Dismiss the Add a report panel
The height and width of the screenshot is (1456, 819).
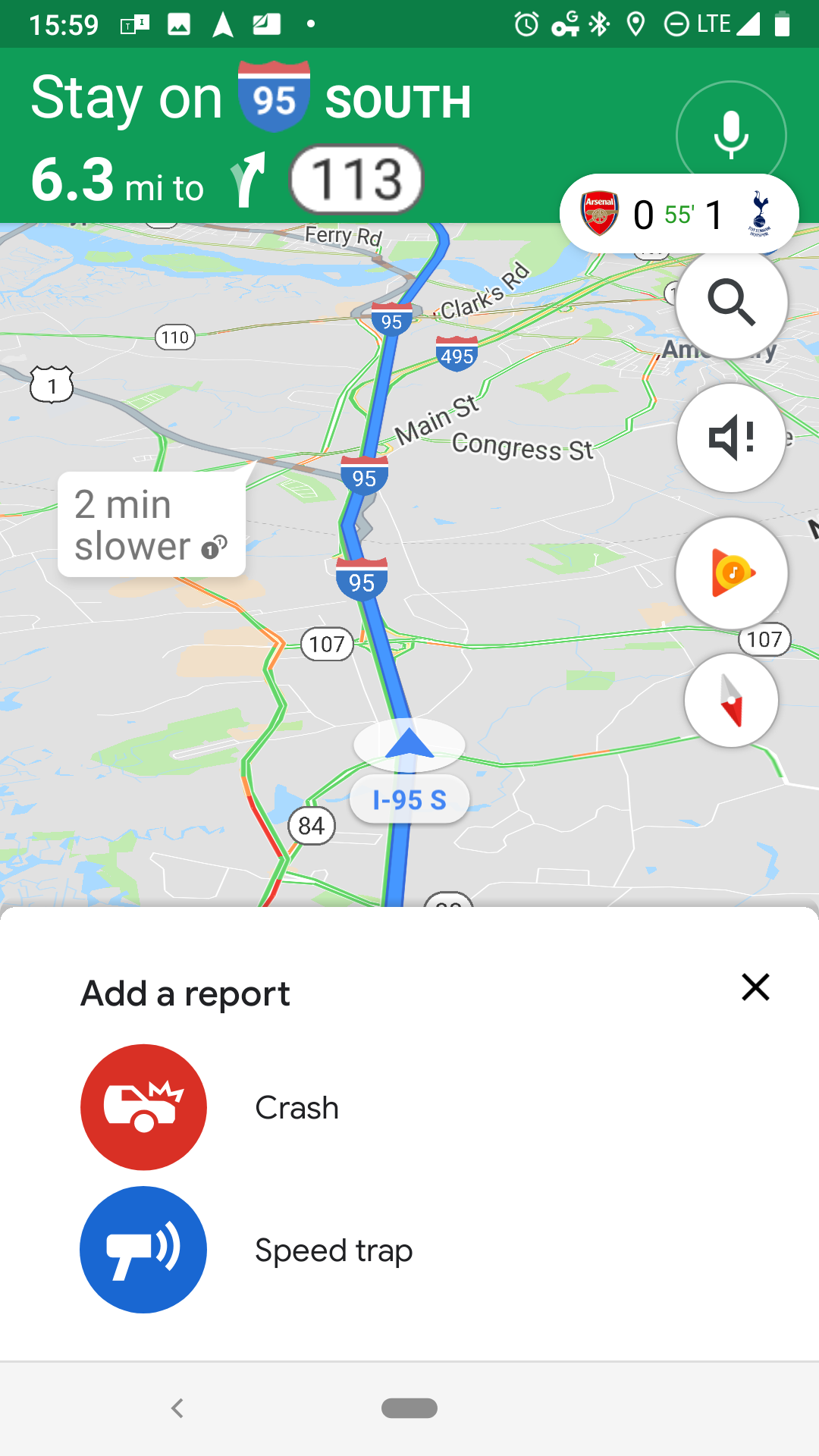pyautogui.click(x=755, y=988)
